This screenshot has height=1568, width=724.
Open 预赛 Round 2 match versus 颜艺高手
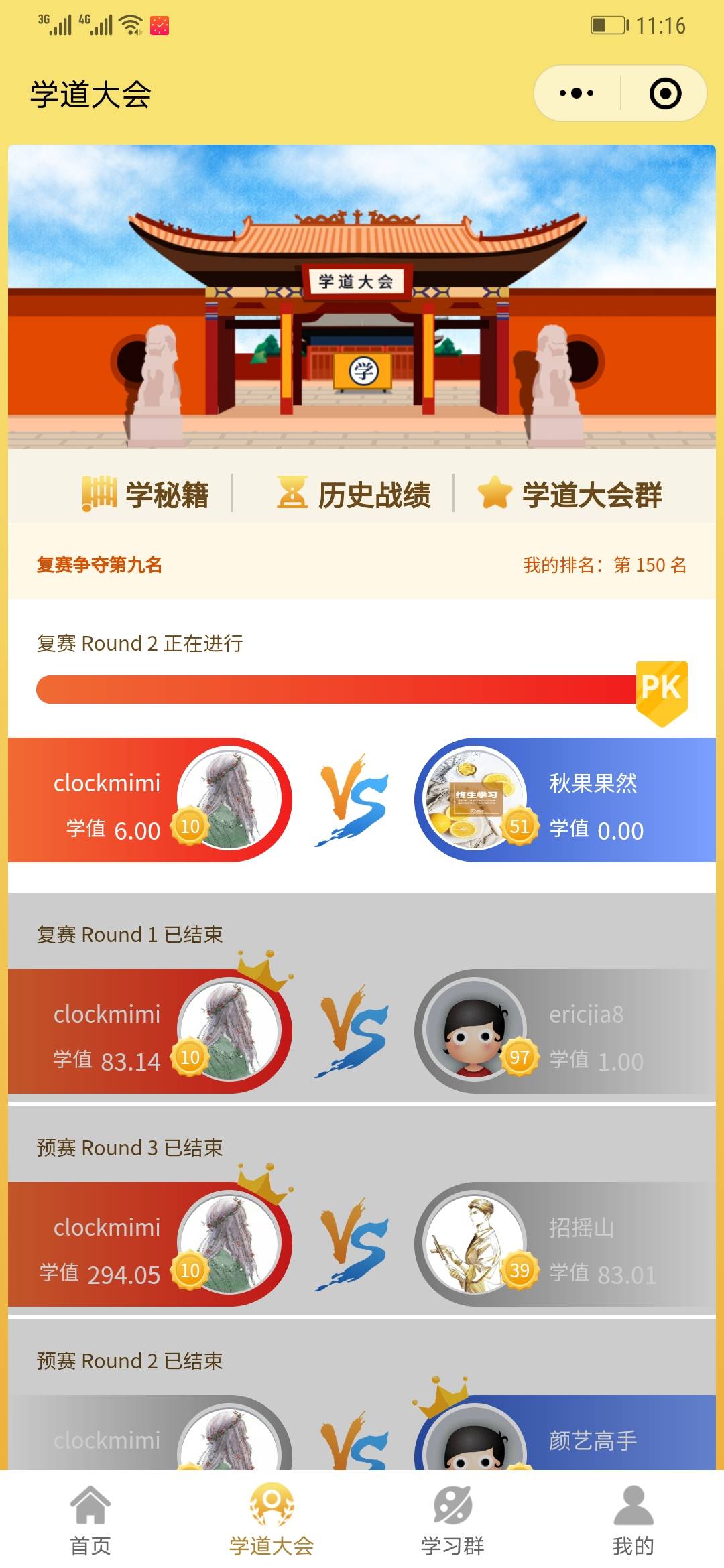(362, 1434)
